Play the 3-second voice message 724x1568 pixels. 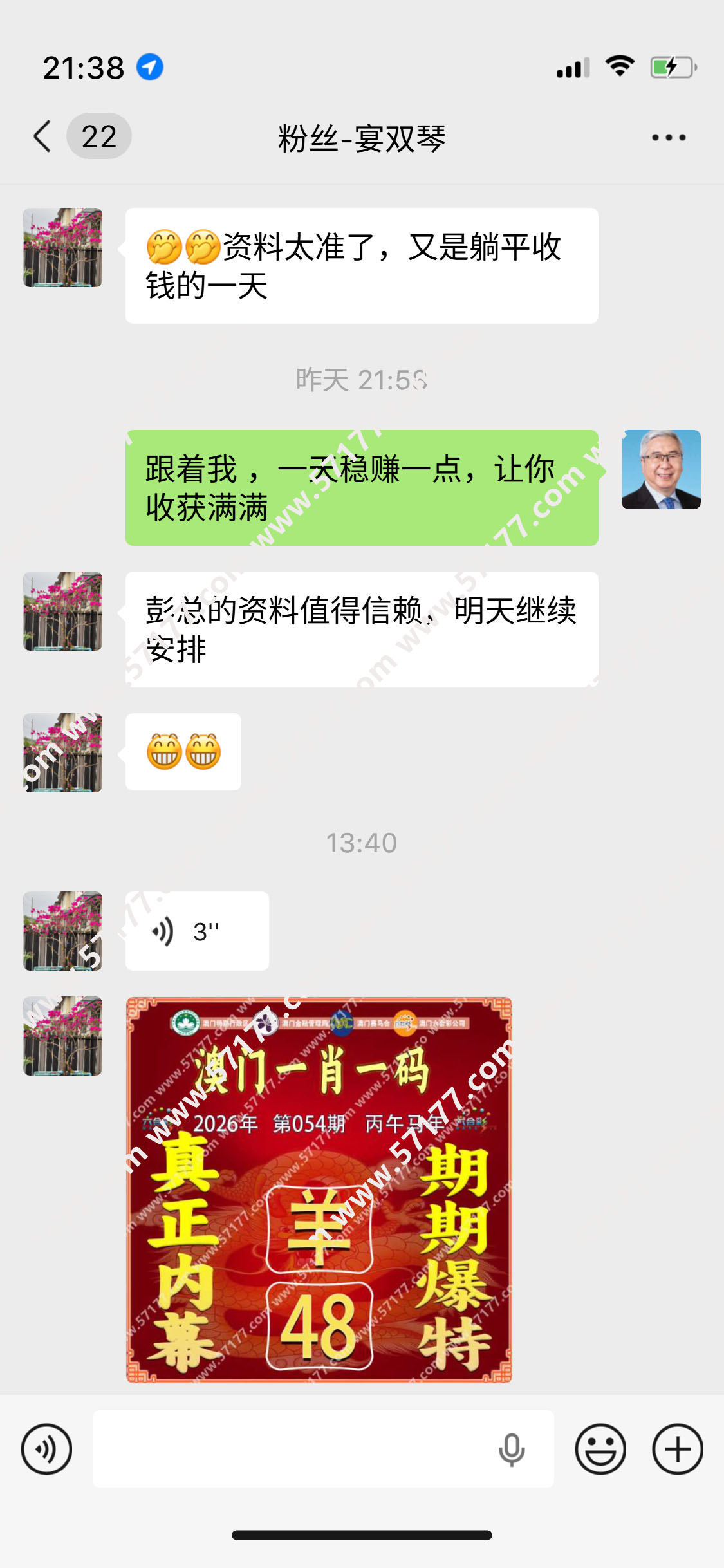(197, 931)
